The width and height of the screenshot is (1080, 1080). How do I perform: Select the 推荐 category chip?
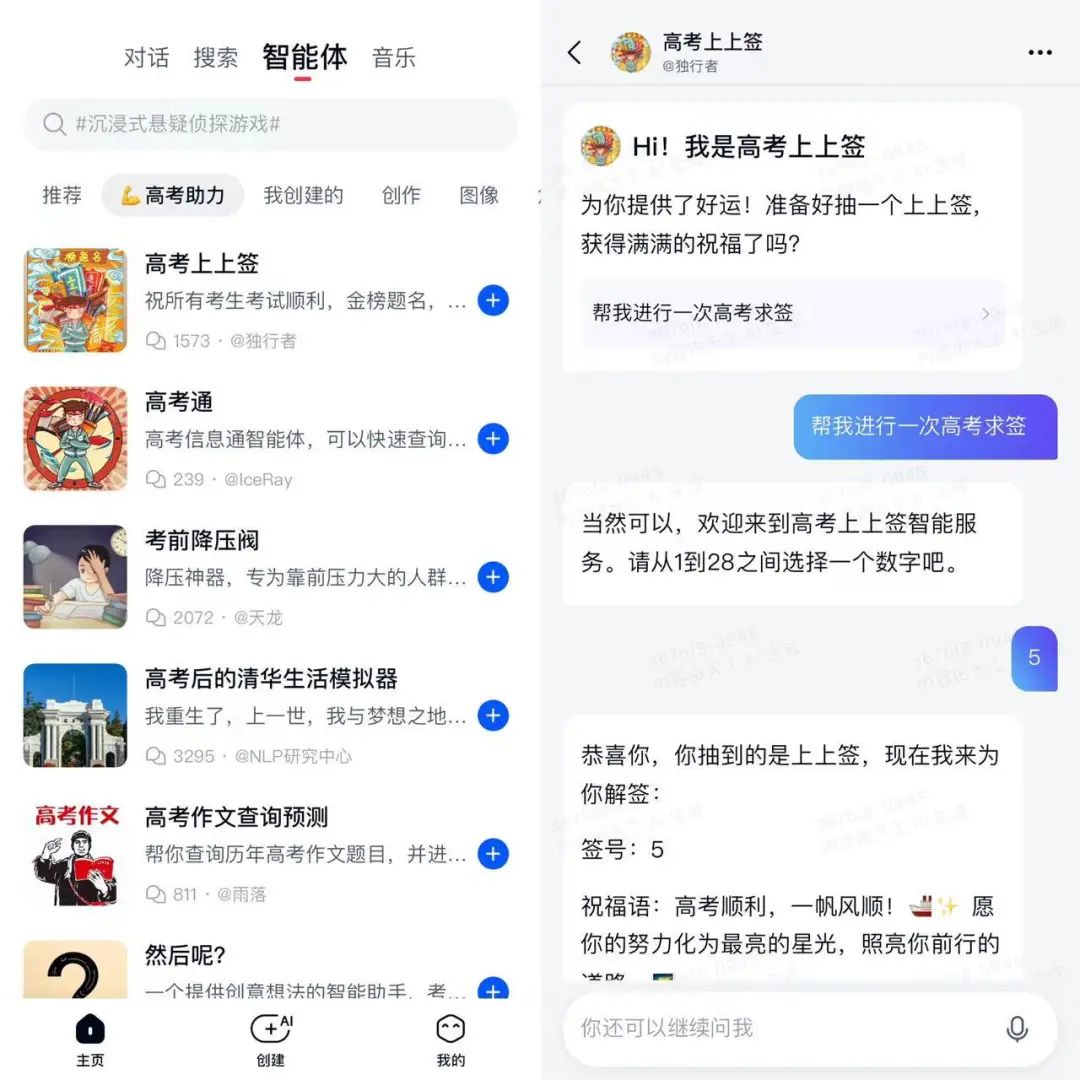[62, 195]
